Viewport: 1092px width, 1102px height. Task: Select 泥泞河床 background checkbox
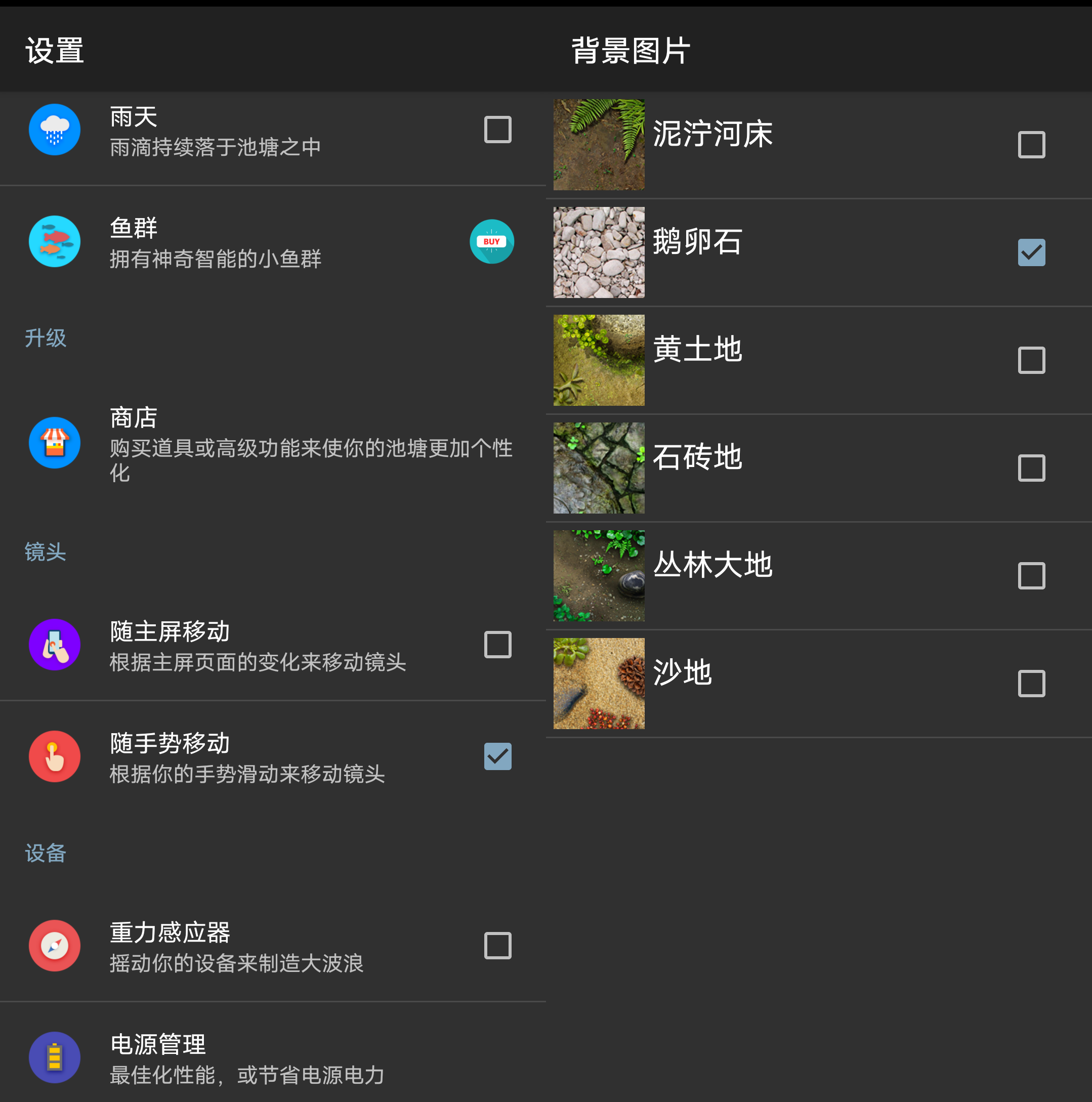coord(1031,145)
